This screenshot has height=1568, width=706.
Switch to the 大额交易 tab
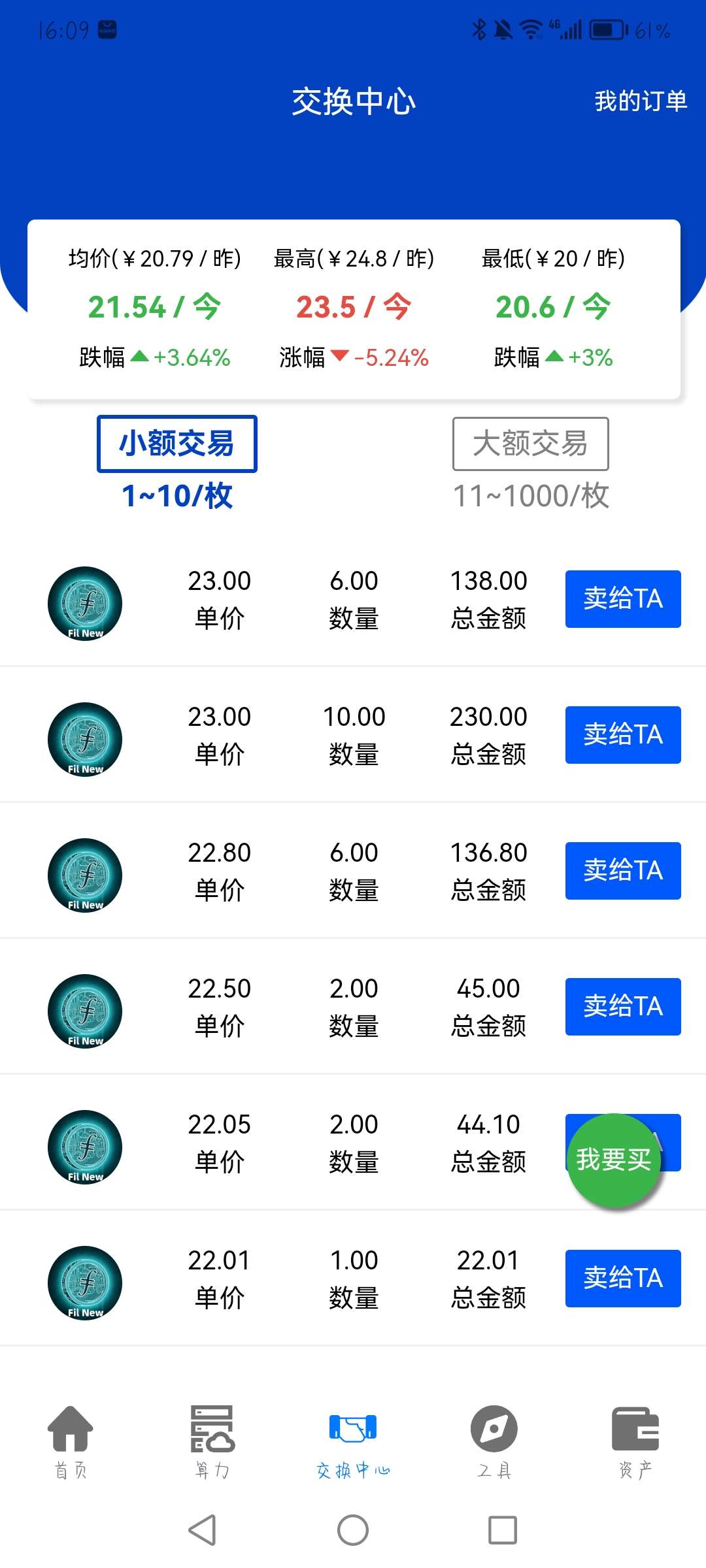pos(530,444)
